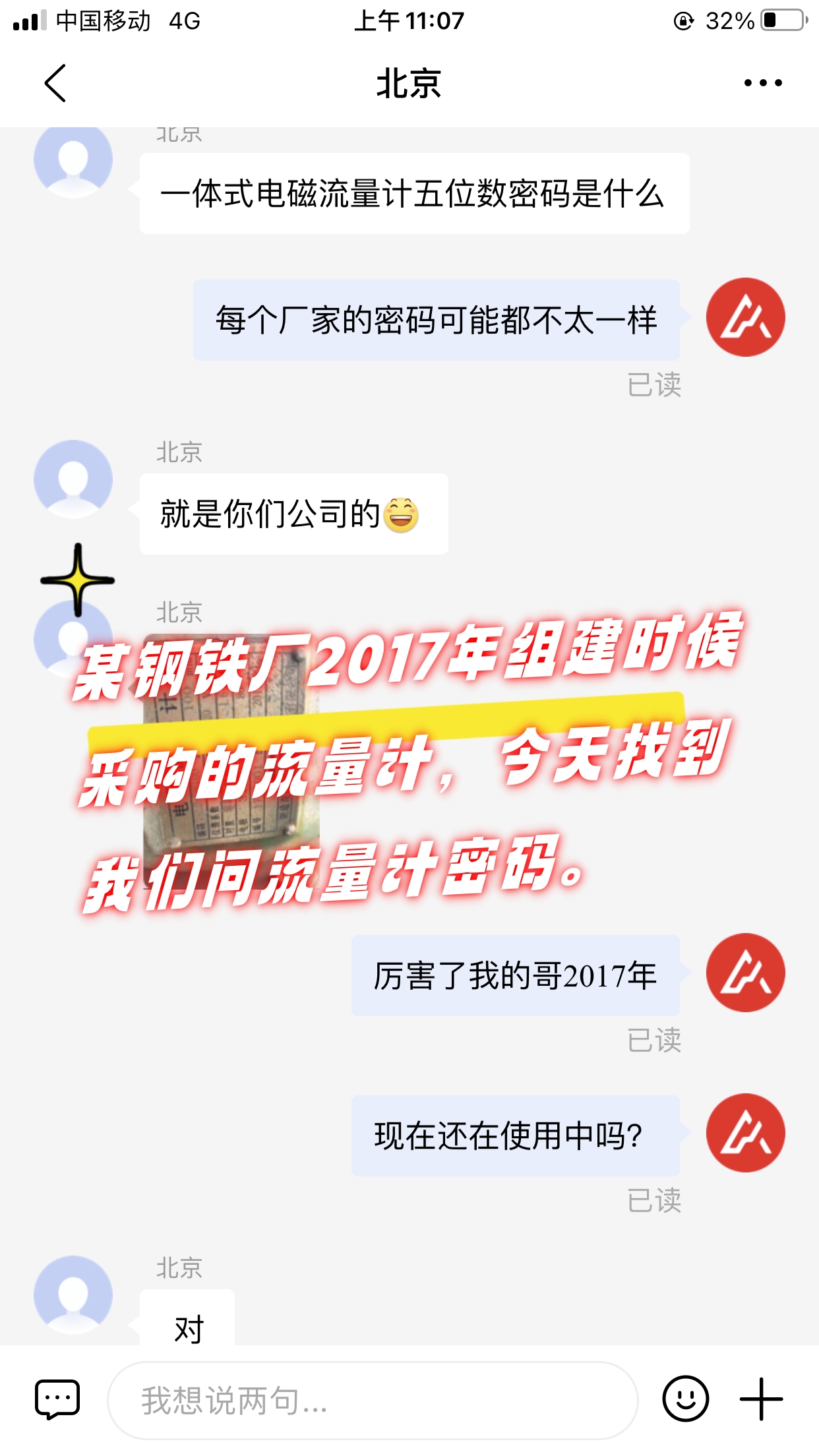This screenshot has height=1456, width=819.
Task: Open the emoji picker
Action: (x=686, y=1399)
